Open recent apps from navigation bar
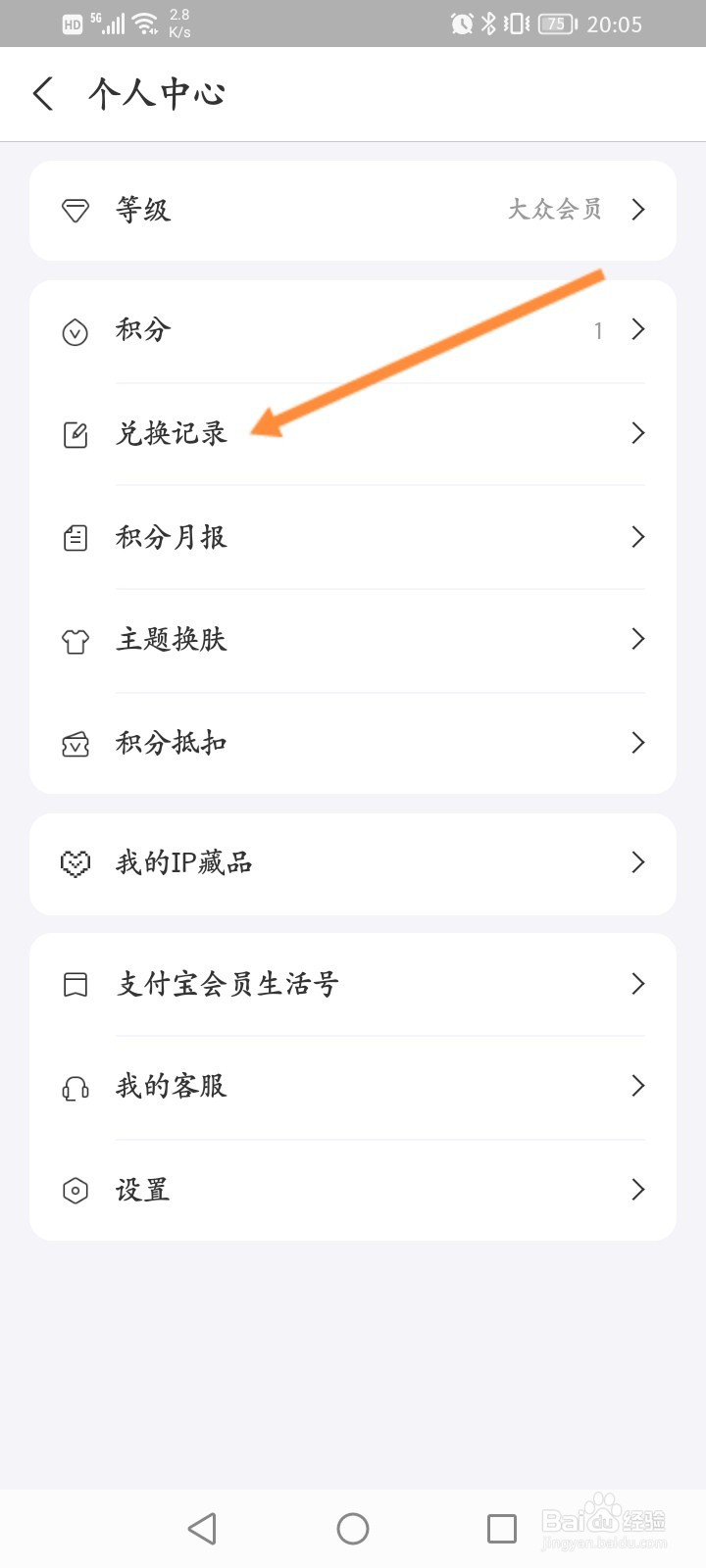 point(502,1529)
